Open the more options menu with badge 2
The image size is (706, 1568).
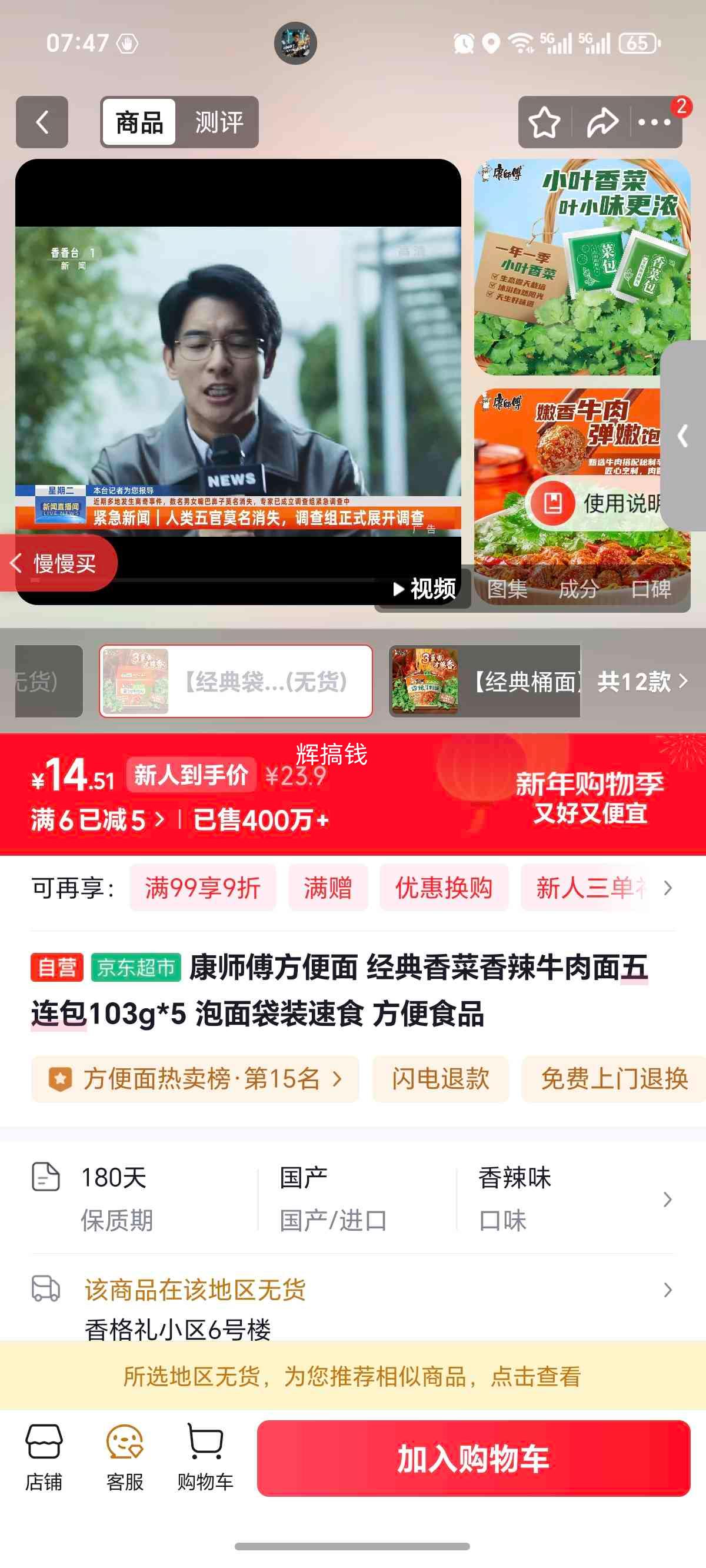click(655, 122)
